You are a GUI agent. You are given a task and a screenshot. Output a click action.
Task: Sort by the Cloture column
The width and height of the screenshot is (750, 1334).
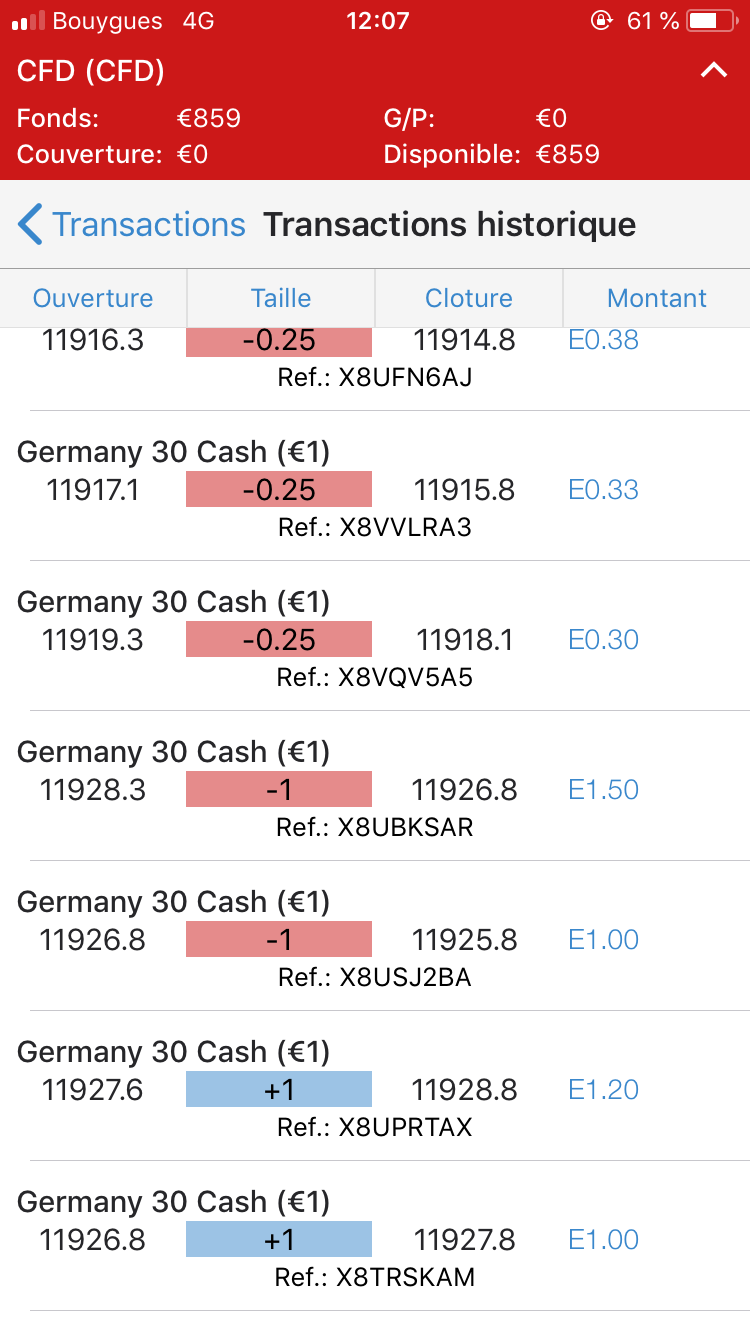[469, 298]
